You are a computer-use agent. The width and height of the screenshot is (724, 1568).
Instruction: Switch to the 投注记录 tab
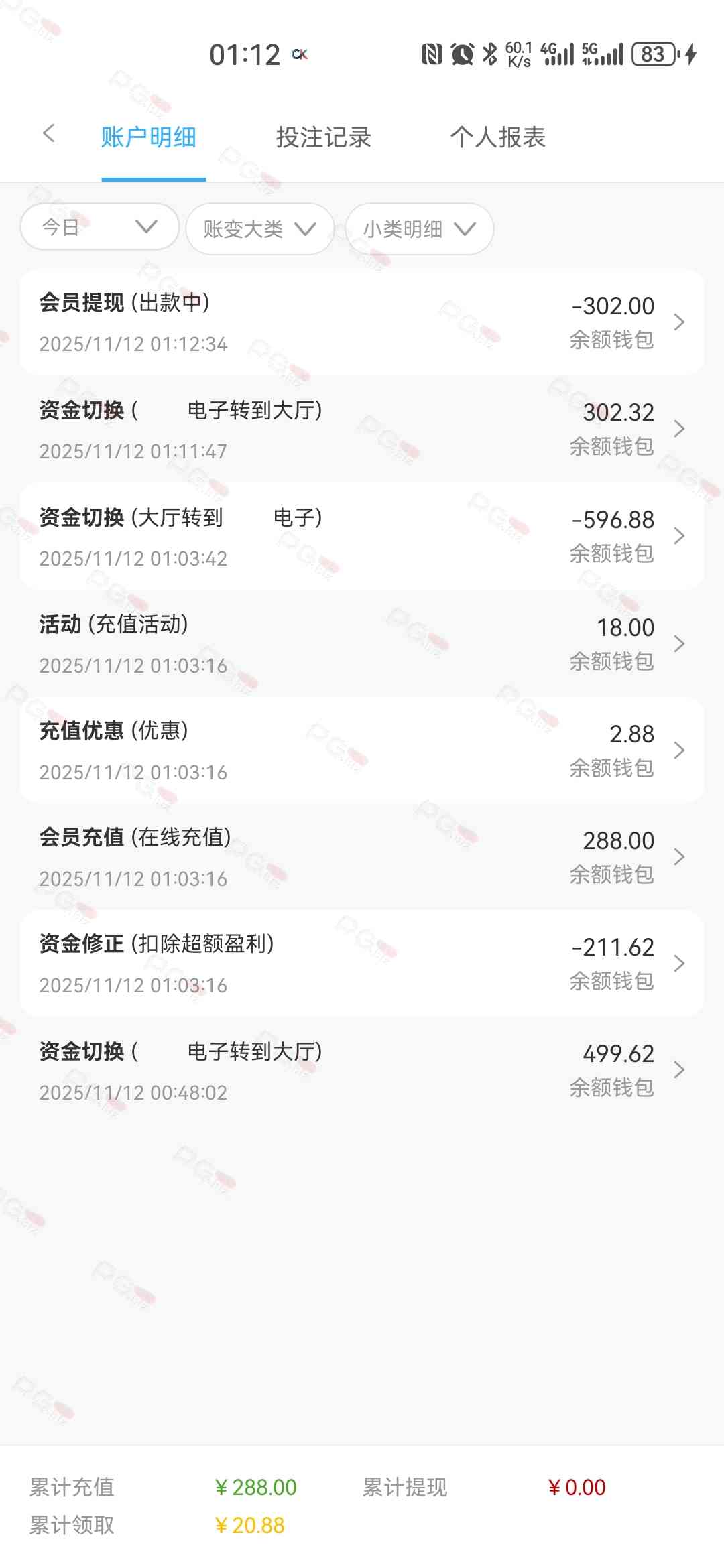pyautogui.click(x=324, y=137)
